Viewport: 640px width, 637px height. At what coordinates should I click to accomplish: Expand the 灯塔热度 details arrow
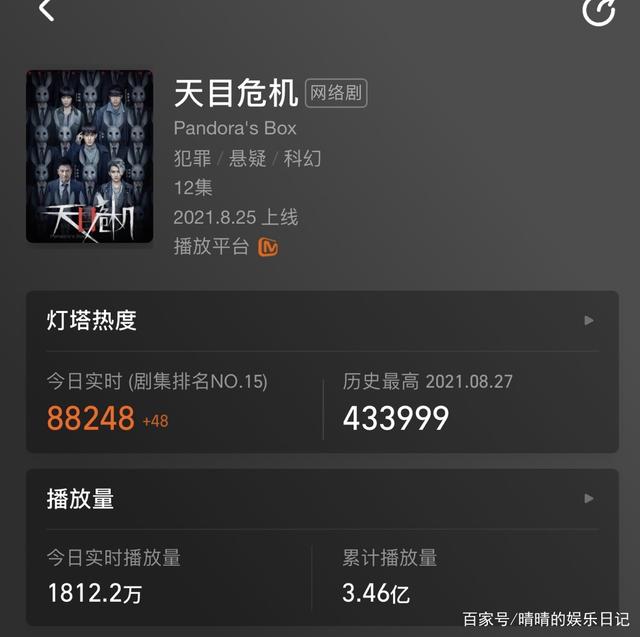pyautogui.click(x=589, y=321)
